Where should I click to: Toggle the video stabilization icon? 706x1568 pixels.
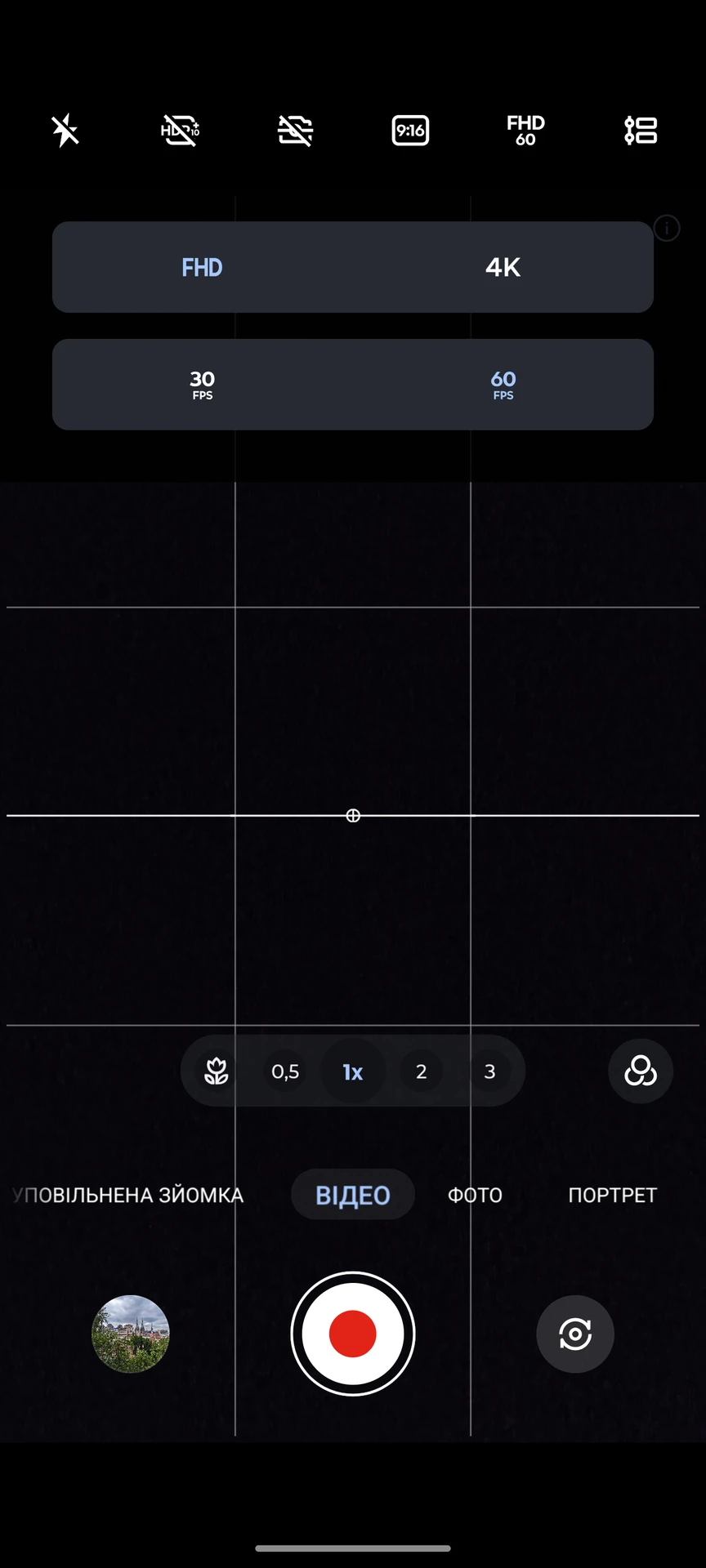pos(295,131)
